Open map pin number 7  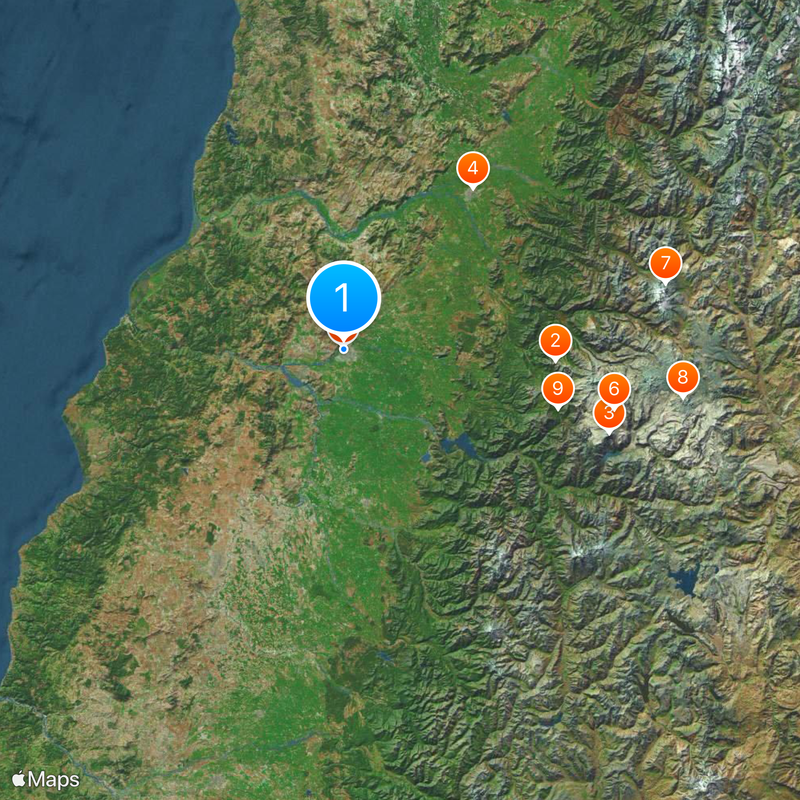pos(664,265)
